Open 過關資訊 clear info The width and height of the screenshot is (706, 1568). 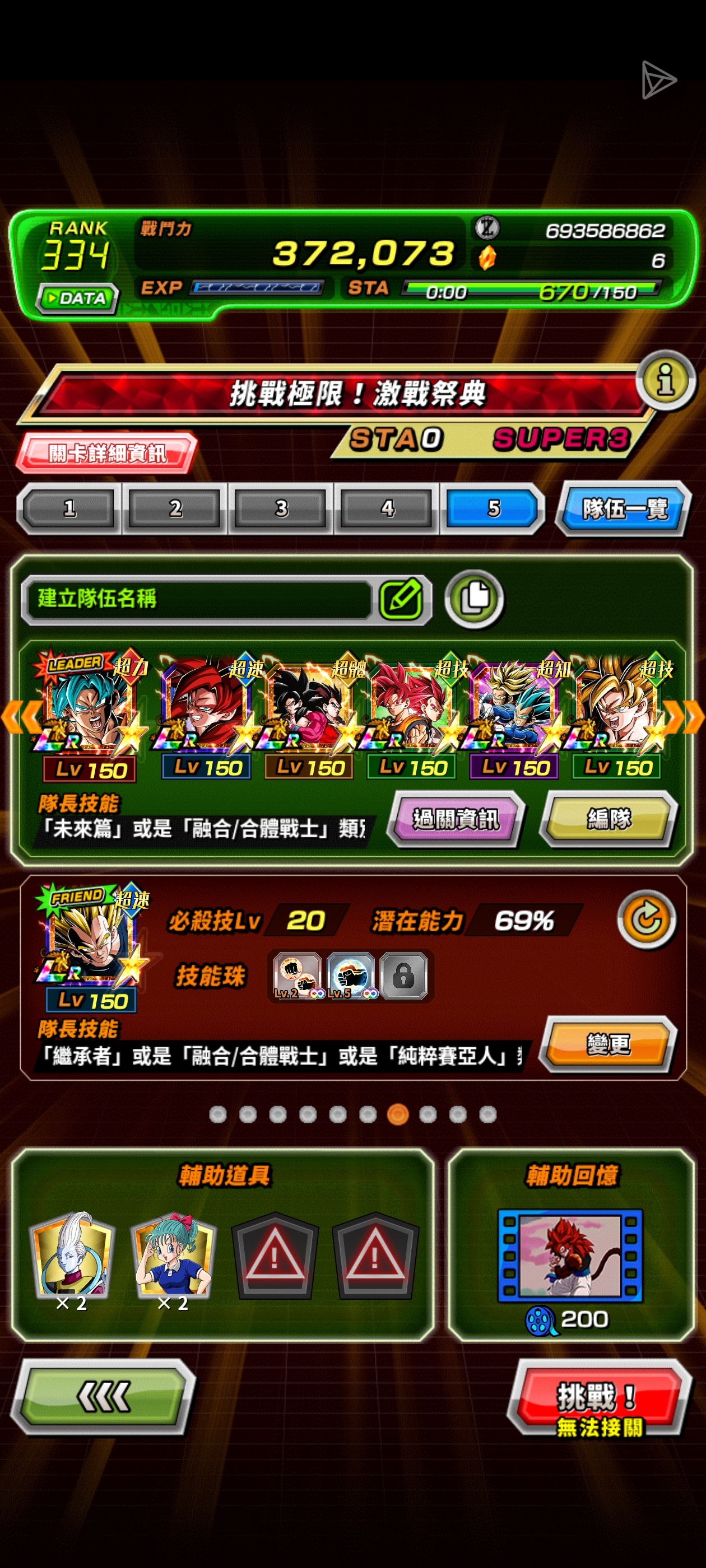coord(456,819)
